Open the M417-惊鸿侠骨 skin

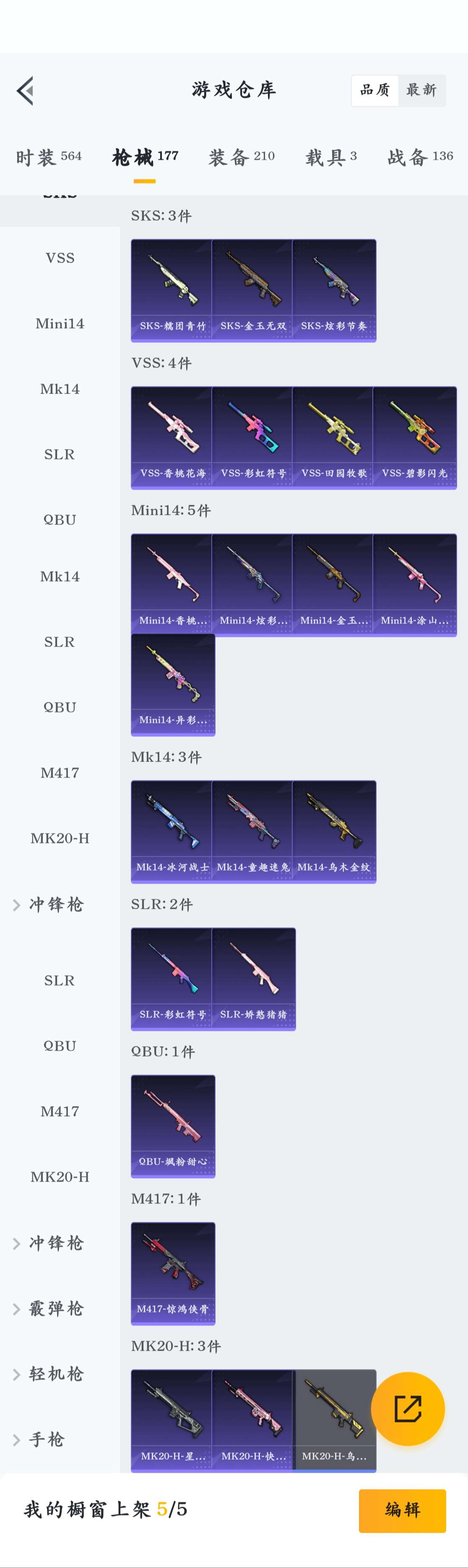click(173, 1273)
